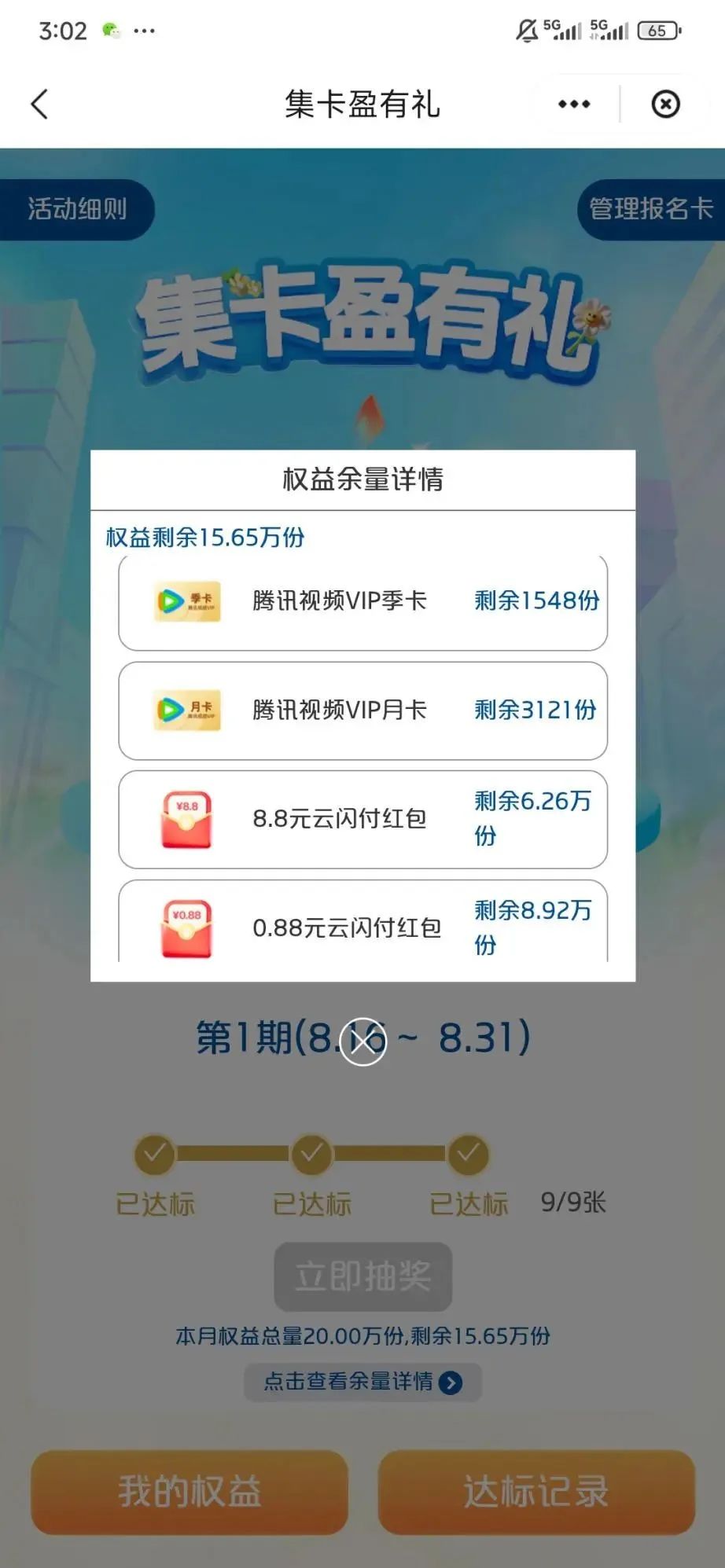Viewport: 725px width, 1568px height.
Task: Open 管理报名卡 card management
Action: coord(650,209)
